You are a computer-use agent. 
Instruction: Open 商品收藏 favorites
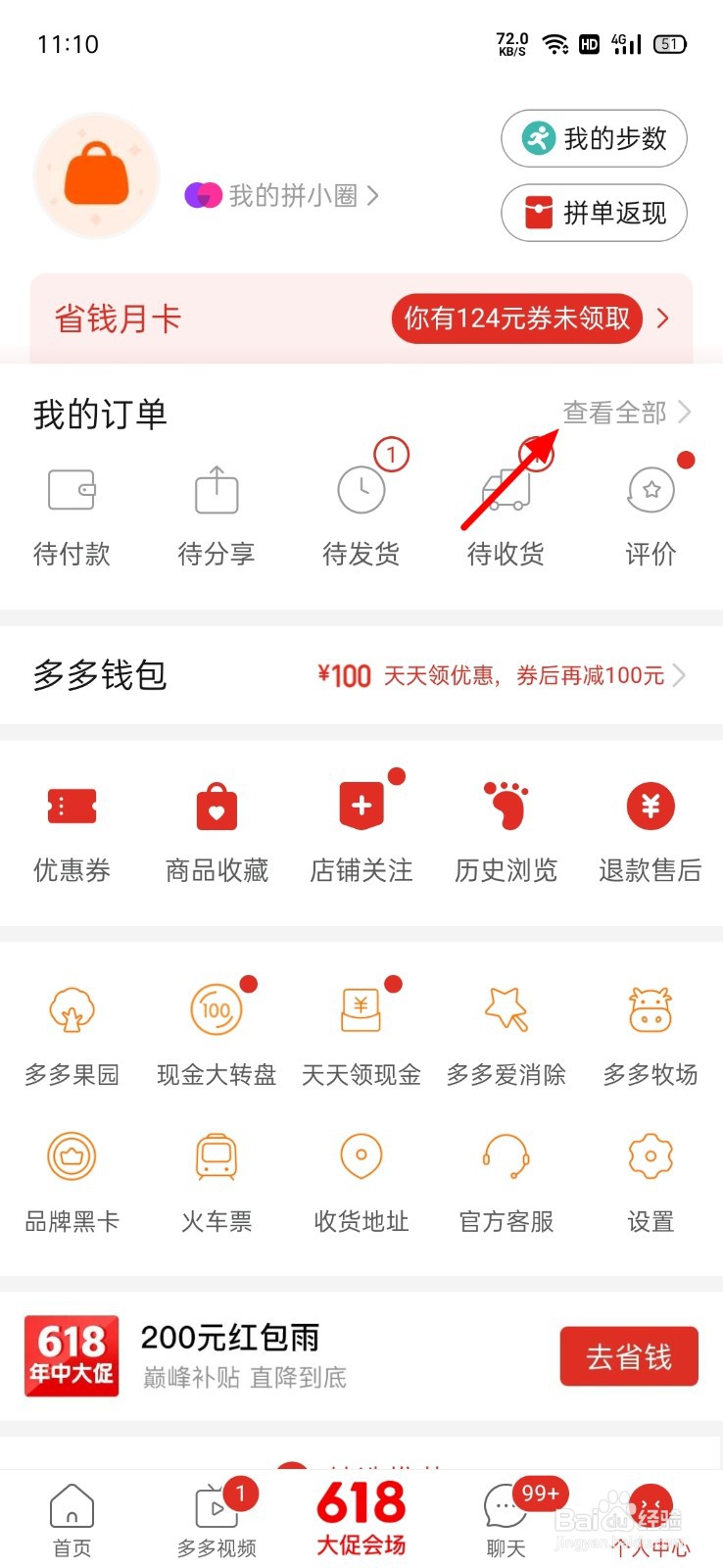click(x=217, y=833)
